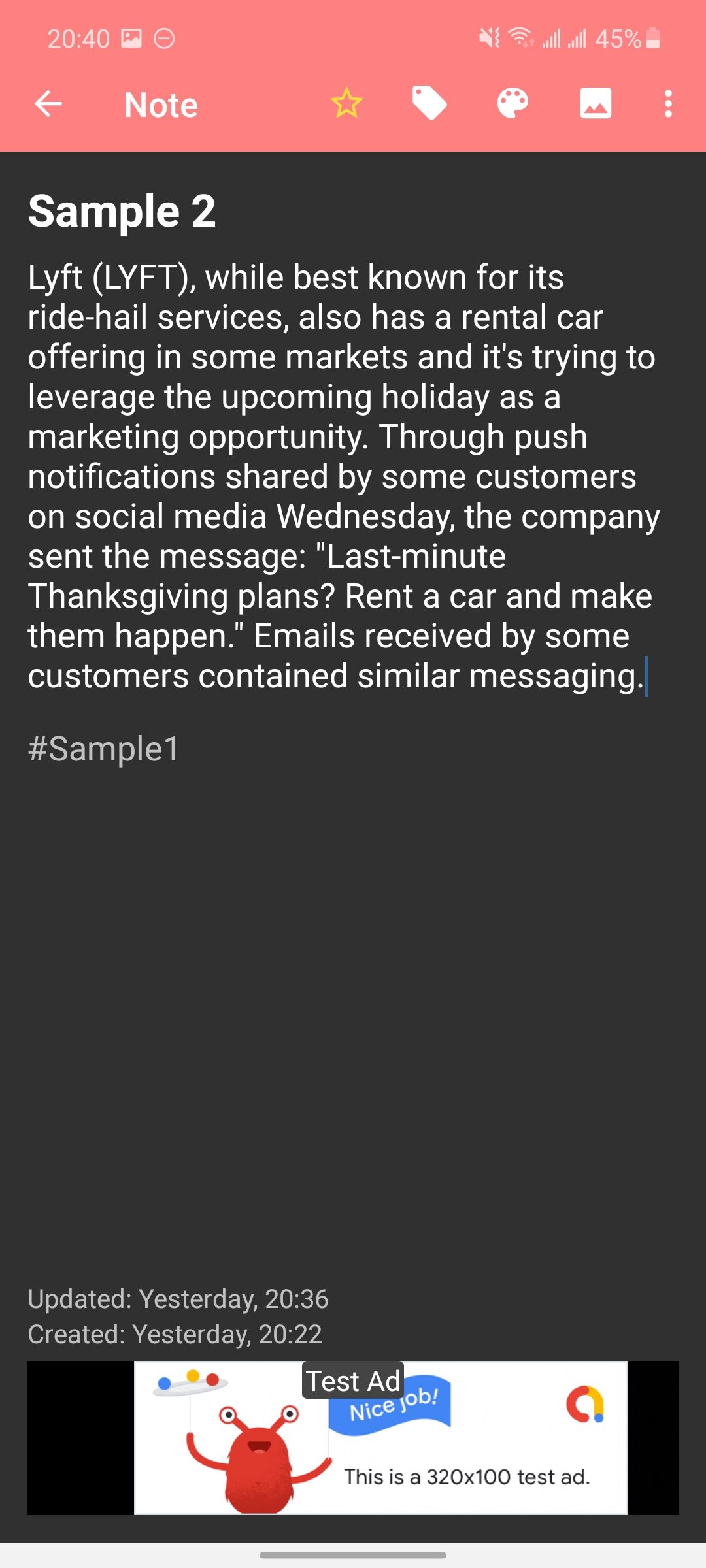Tap the Lyft note body text to edit
Viewport: 706px width, 1568px height.
[x=340, y=477]
